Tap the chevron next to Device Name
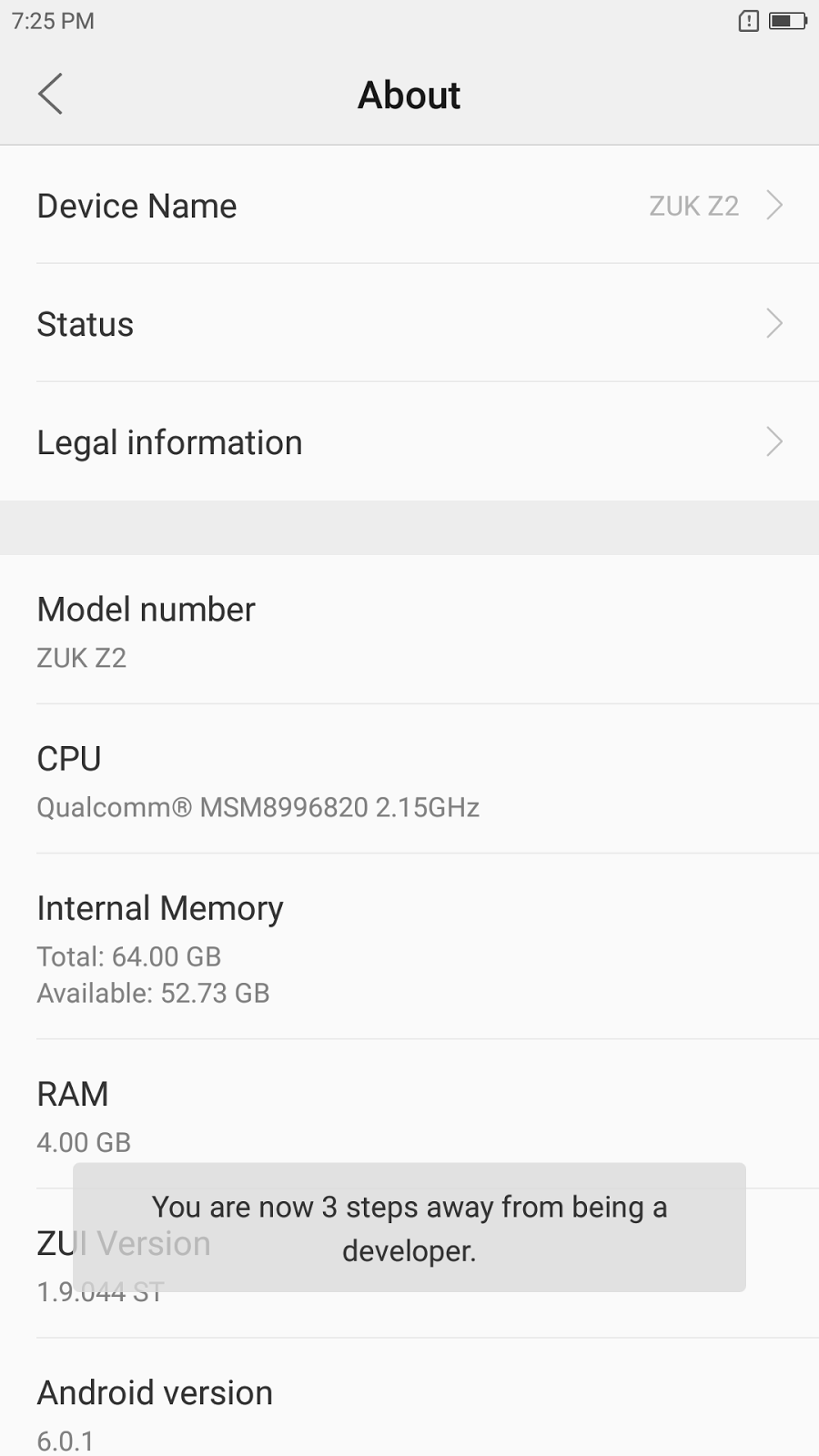 [x=774, y=206]
